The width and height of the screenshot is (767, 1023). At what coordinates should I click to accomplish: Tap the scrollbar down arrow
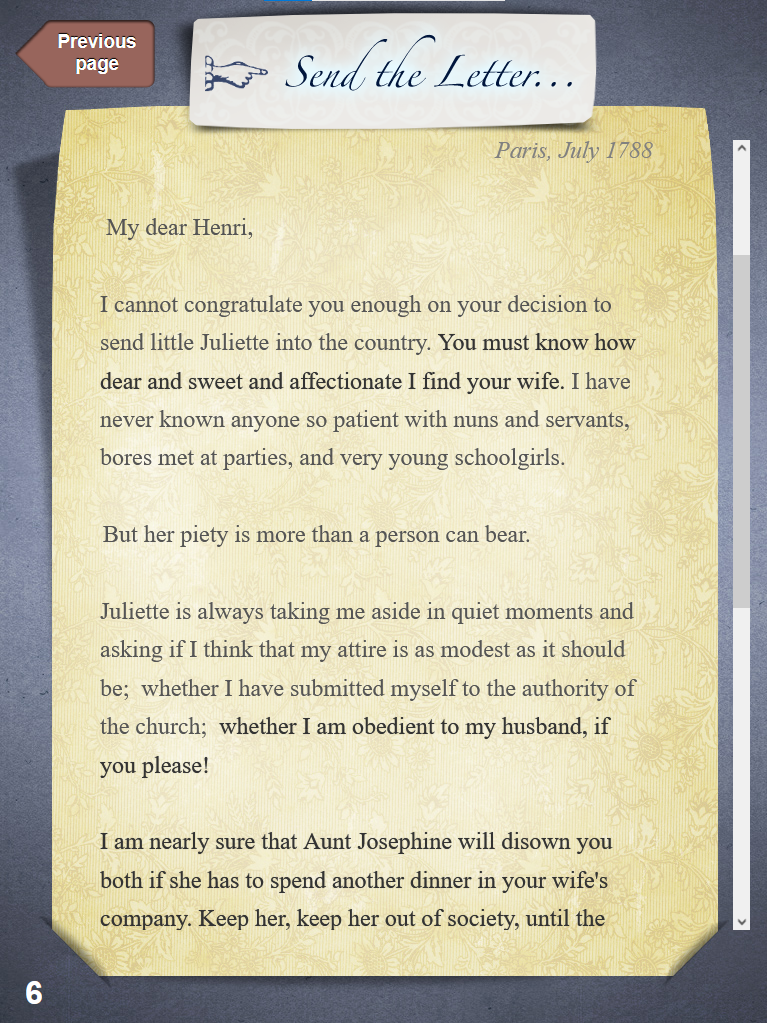click(x=741, y=921)
